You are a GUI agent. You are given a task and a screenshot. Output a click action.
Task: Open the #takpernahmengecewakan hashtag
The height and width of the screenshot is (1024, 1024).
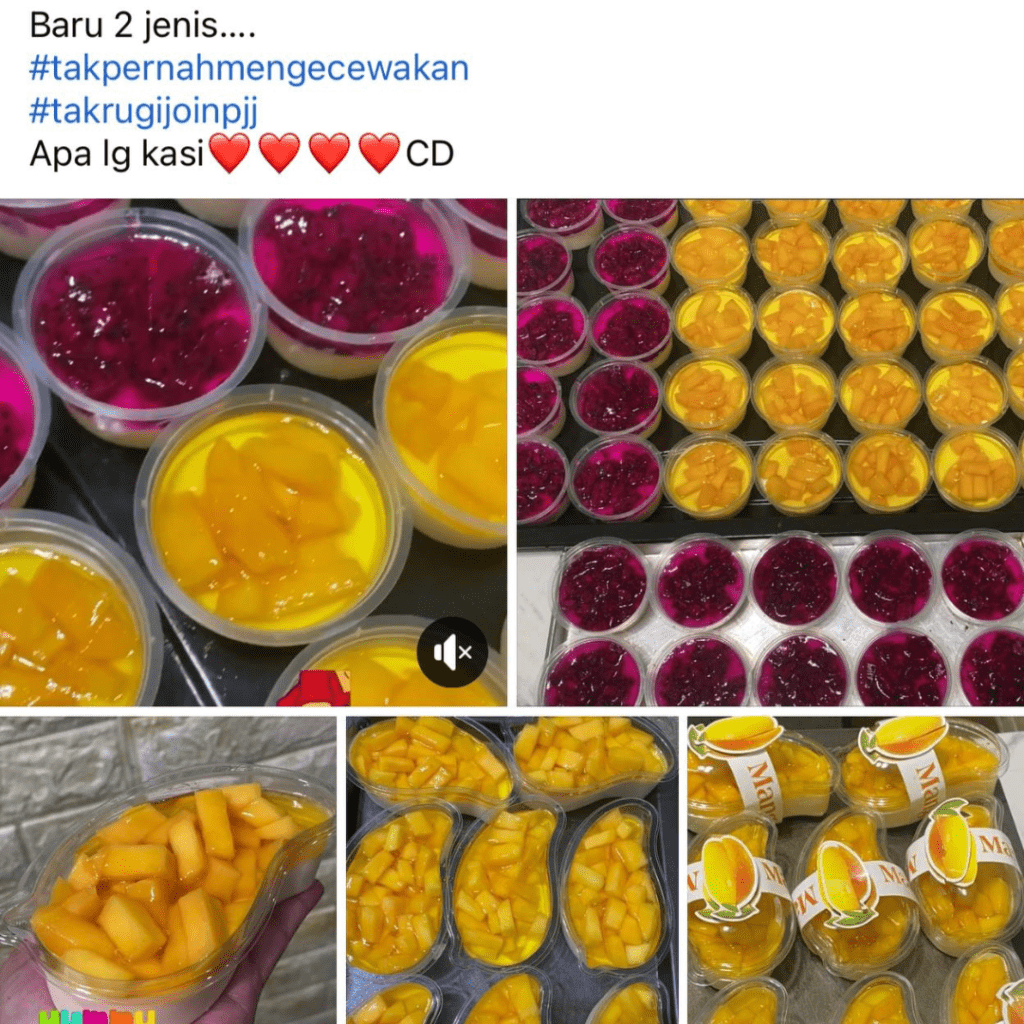tap(249, 69)
